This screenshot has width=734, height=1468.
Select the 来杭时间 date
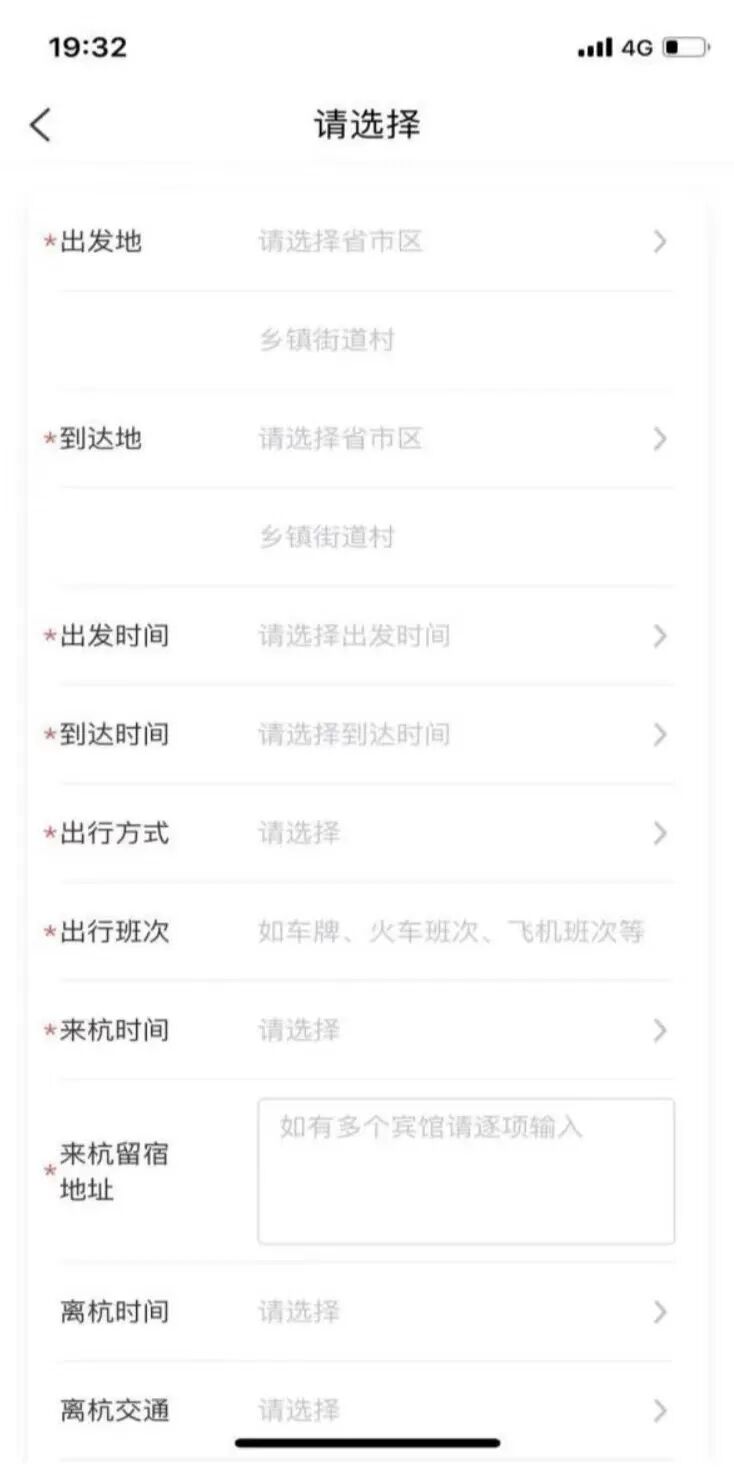[x=366, y=1030]
